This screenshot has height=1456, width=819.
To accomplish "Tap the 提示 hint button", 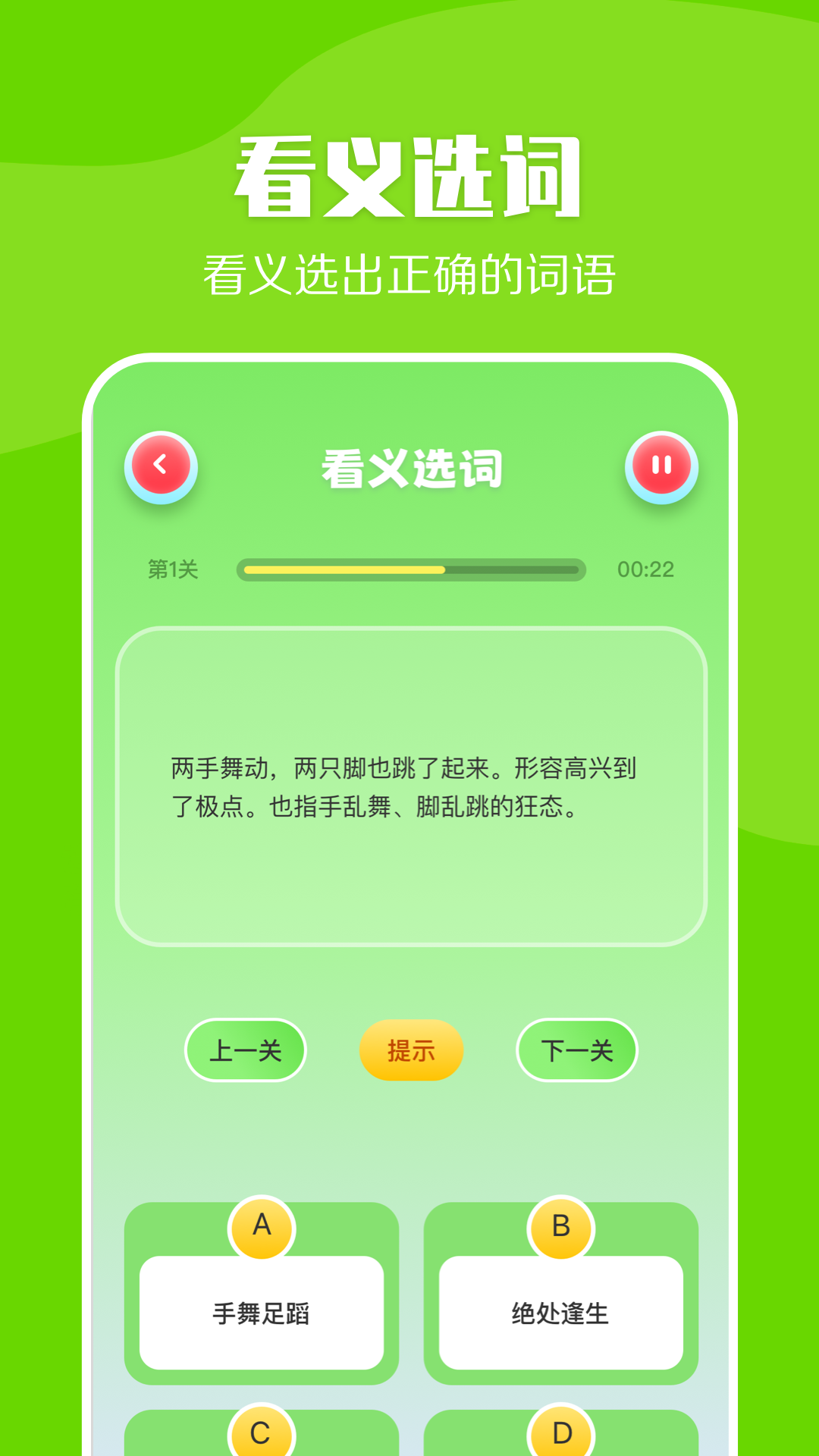I will point(409,1049).
